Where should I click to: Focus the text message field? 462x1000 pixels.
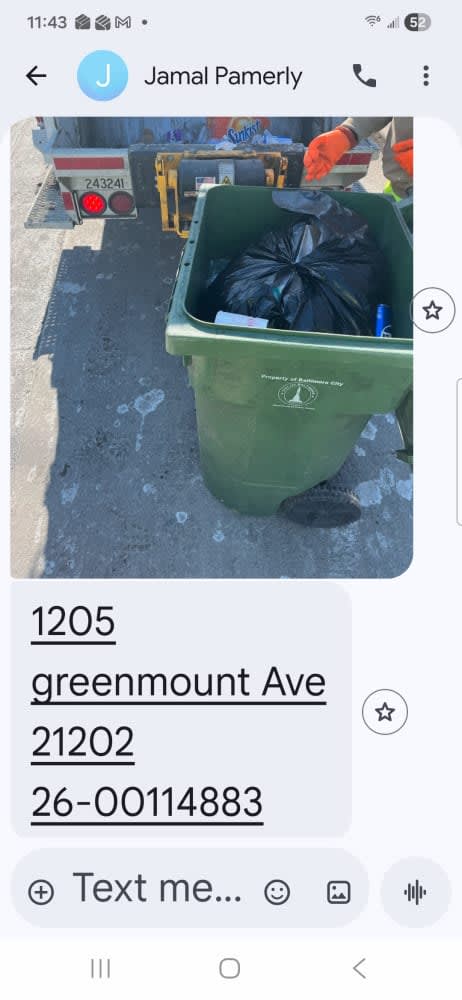(x=157, y=888)
